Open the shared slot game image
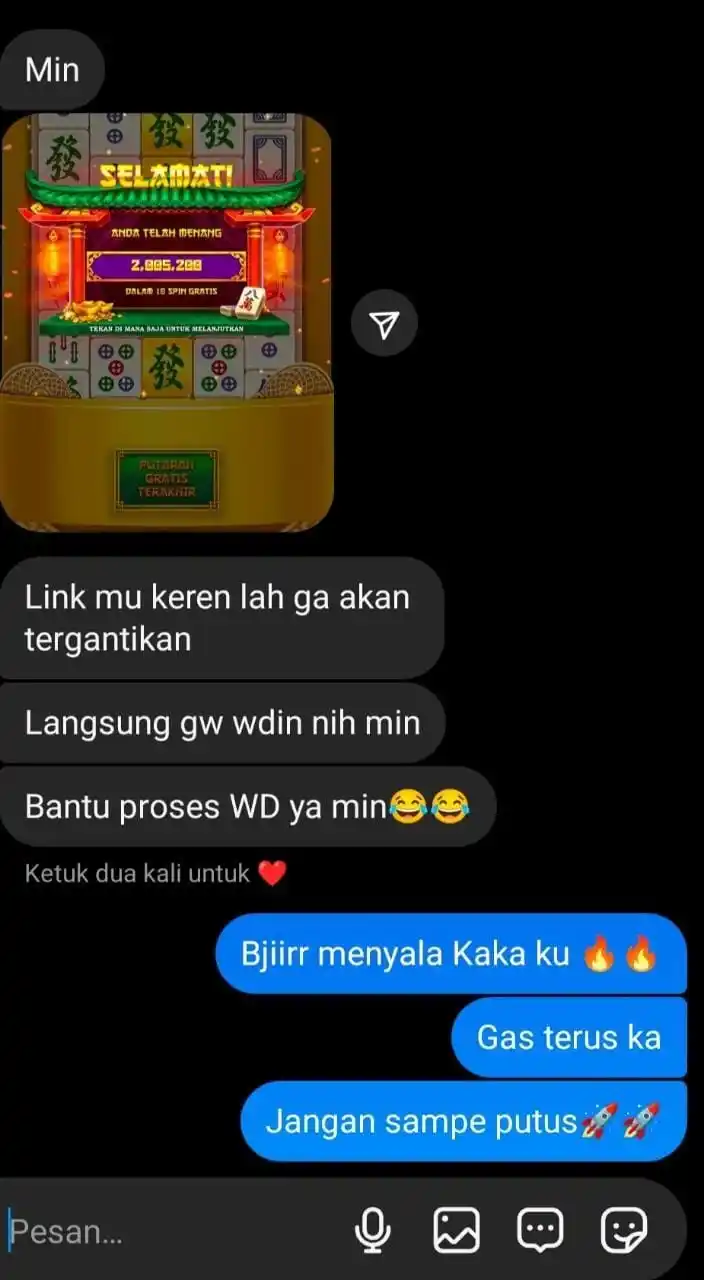Image resolution: width=704 pixels, height=1280 pixels. tap(166, 322)
